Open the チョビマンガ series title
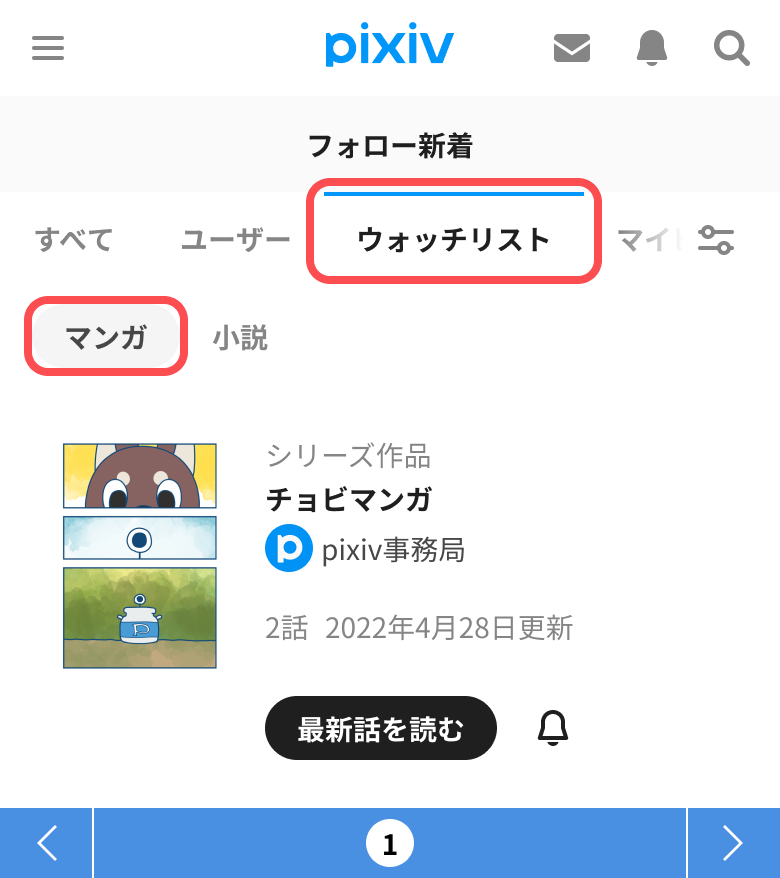780x878 pixels. point(348,499)
